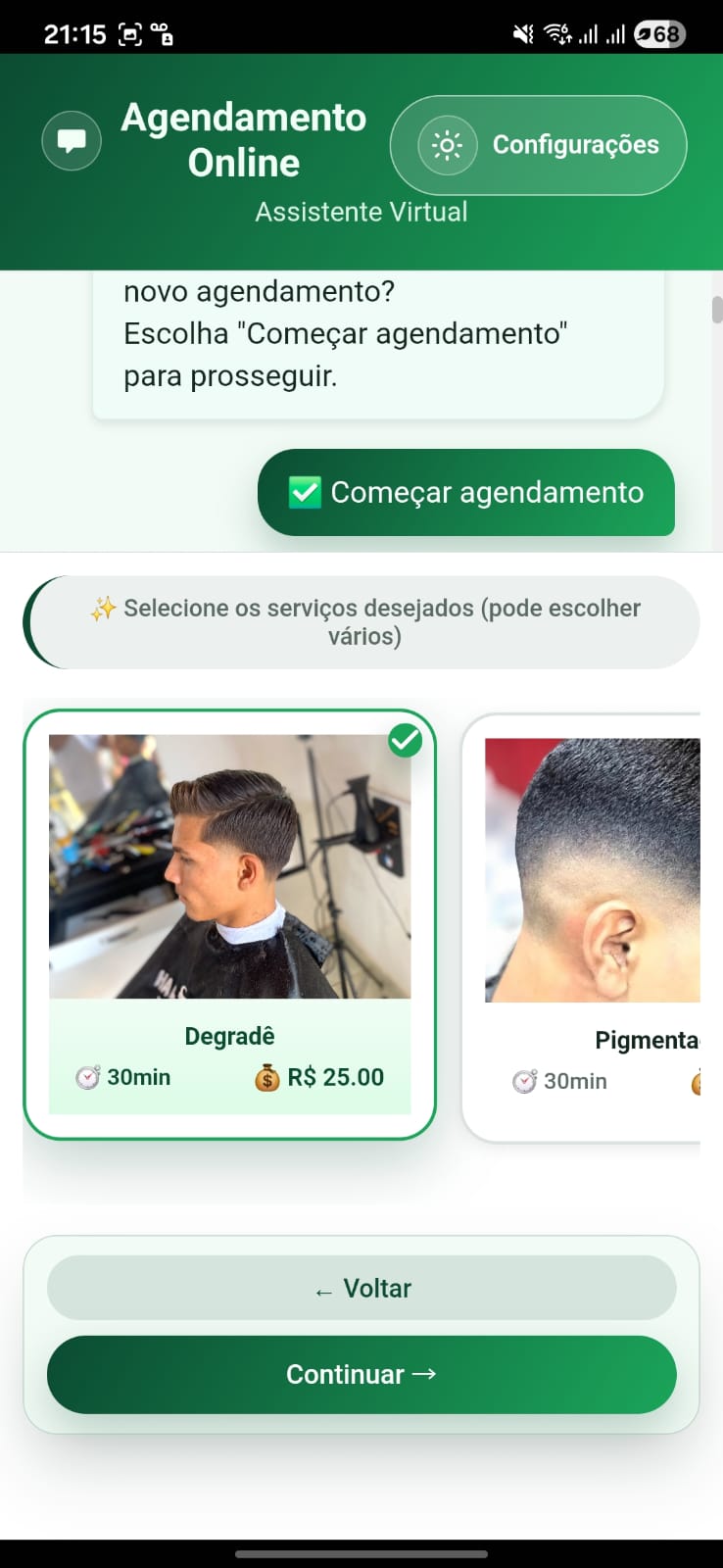Select the Assistente Virtual label

point(361,211)
